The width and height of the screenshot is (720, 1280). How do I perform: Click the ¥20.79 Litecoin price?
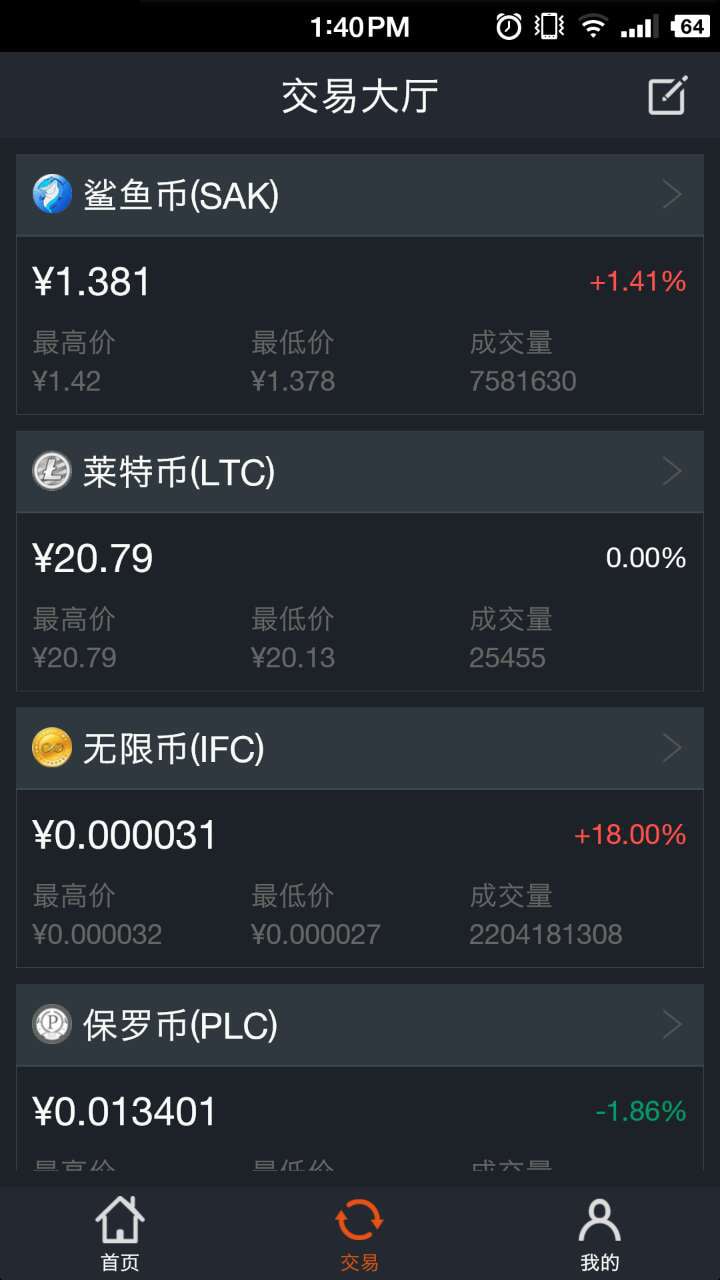[92, 558]
